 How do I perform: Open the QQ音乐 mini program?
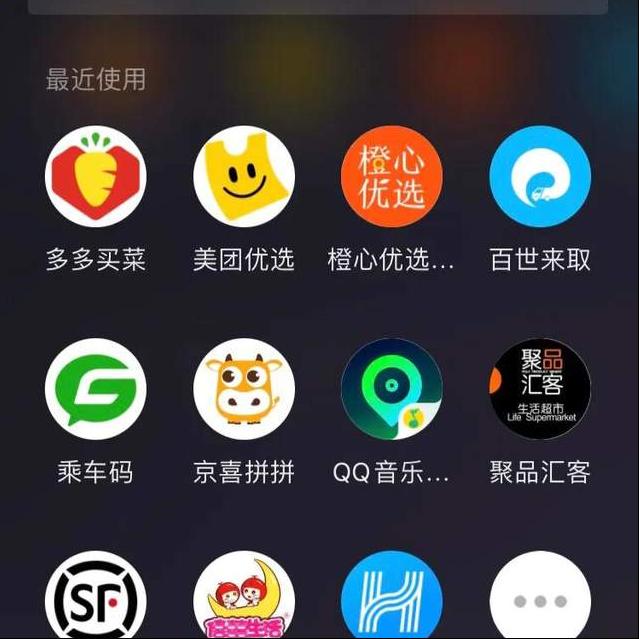coord(391,389)
